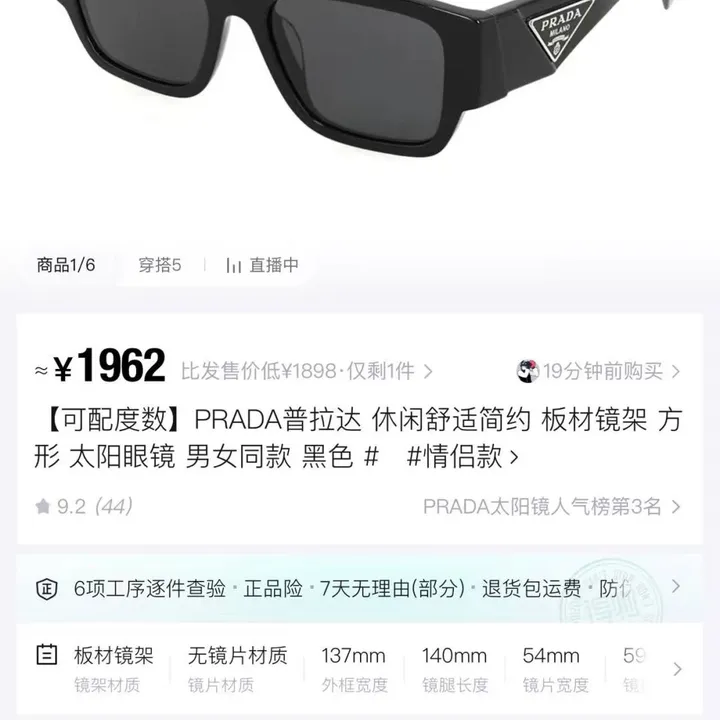View recent purchase records from 19分钟前购买
This screenshot has height=720, width=720.
click(598, 371)
